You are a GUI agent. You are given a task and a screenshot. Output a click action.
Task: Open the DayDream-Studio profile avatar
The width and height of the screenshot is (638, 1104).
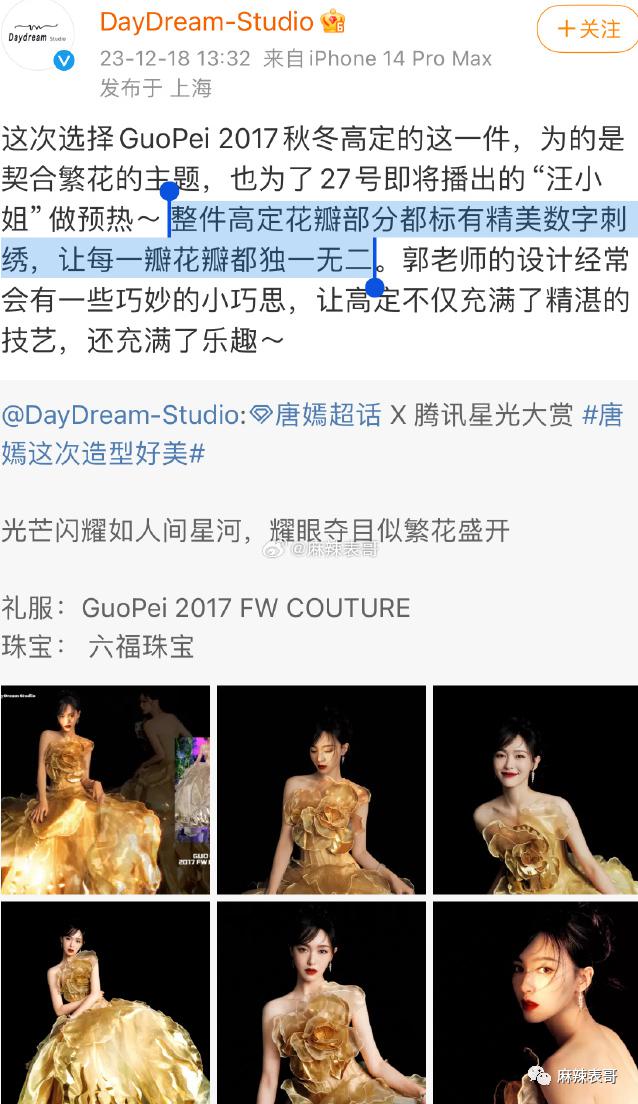(x=37, y=34)
